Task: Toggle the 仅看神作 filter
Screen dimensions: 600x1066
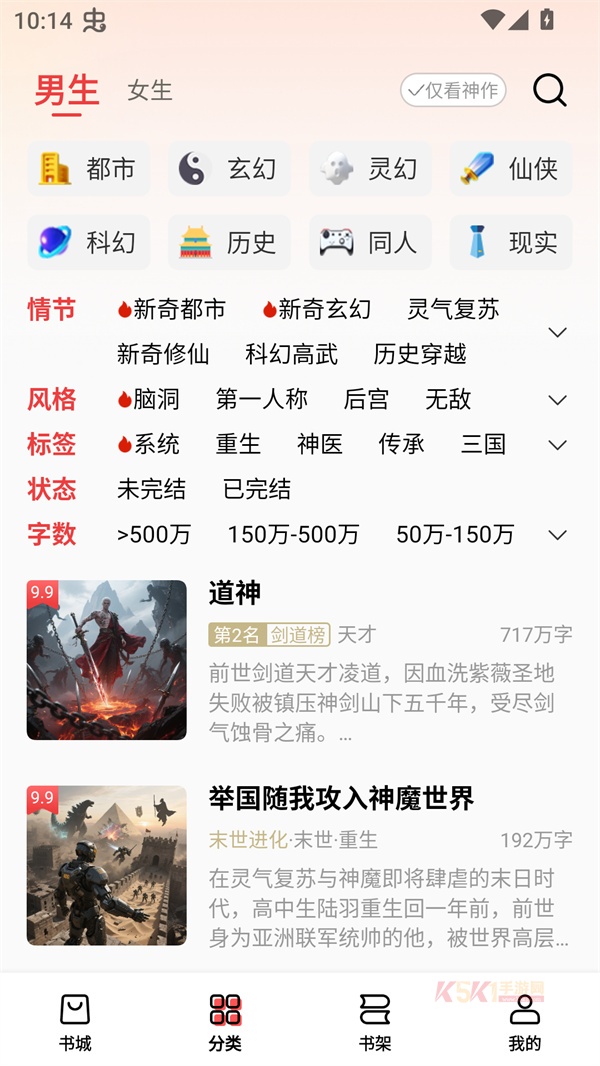Action: coord(453,91)
